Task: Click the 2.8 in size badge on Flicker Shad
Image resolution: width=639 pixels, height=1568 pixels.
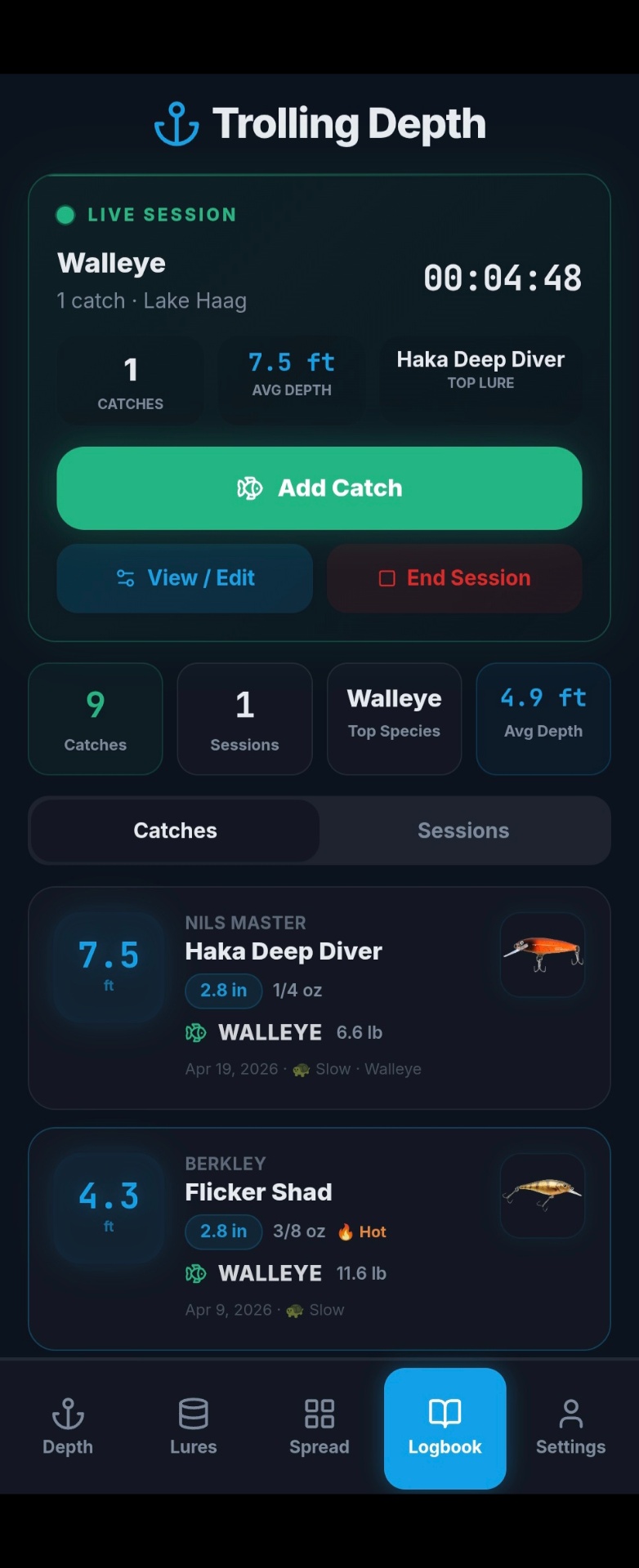Action: coord(223,1232)
